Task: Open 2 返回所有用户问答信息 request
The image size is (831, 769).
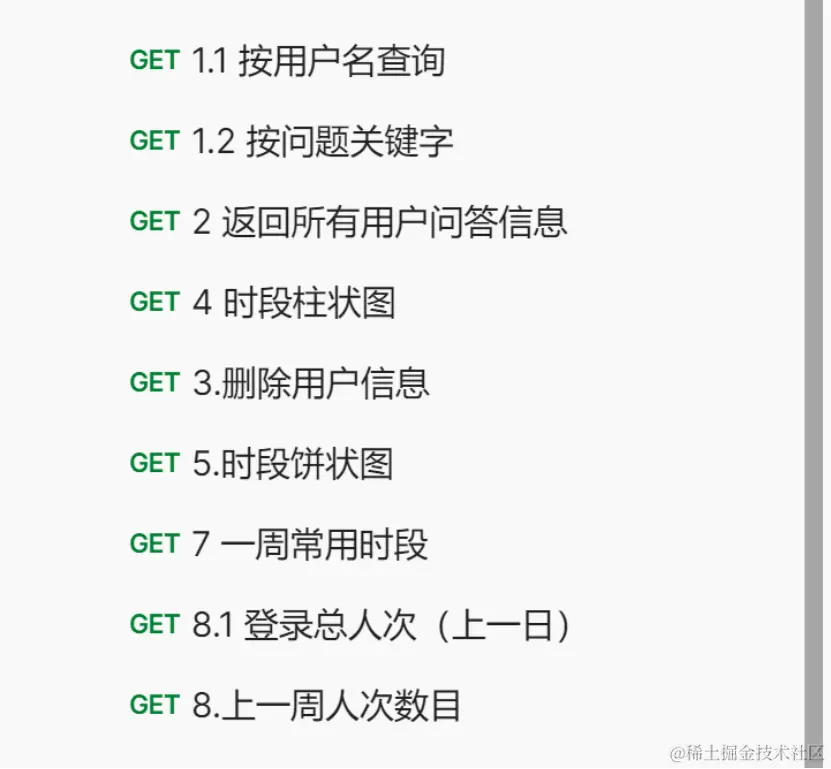Action: [380, 222]
